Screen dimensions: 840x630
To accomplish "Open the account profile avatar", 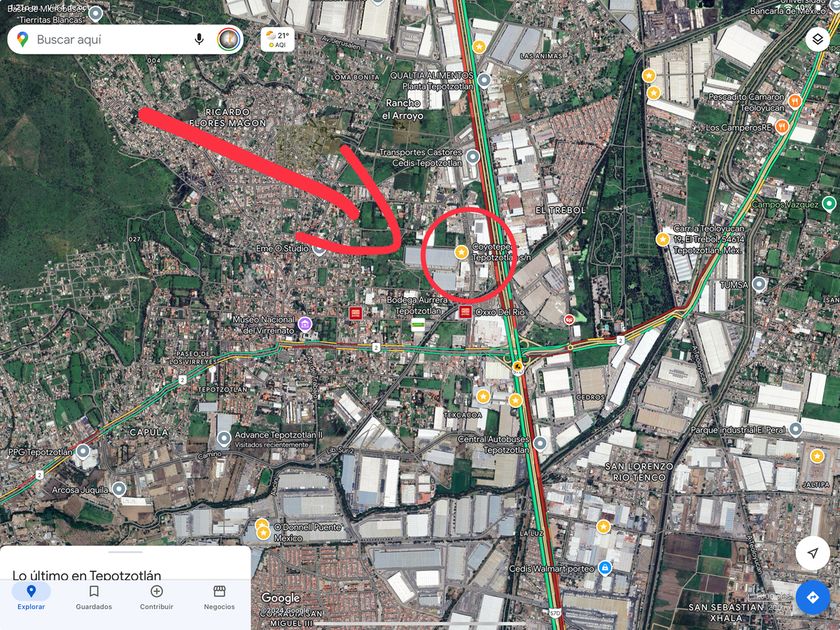I will coord(228,39).
